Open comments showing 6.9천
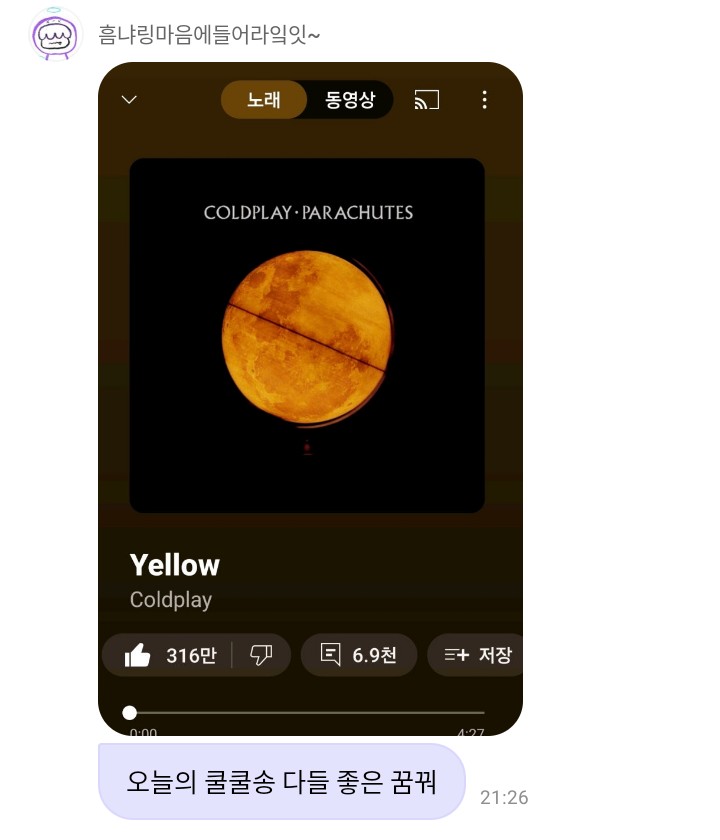This screenshot has width=720, height=840. (359, 655)
